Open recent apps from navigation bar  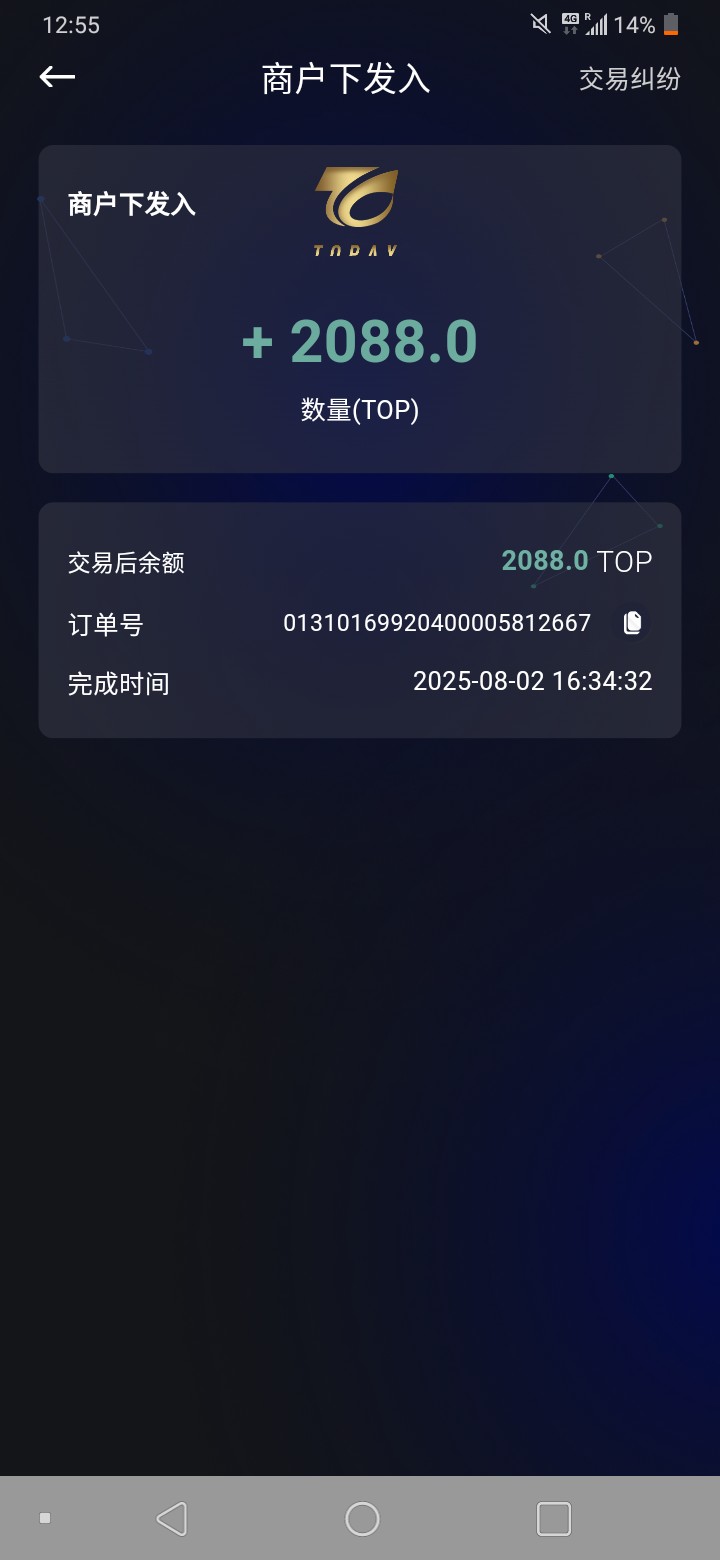(553, 1518)
